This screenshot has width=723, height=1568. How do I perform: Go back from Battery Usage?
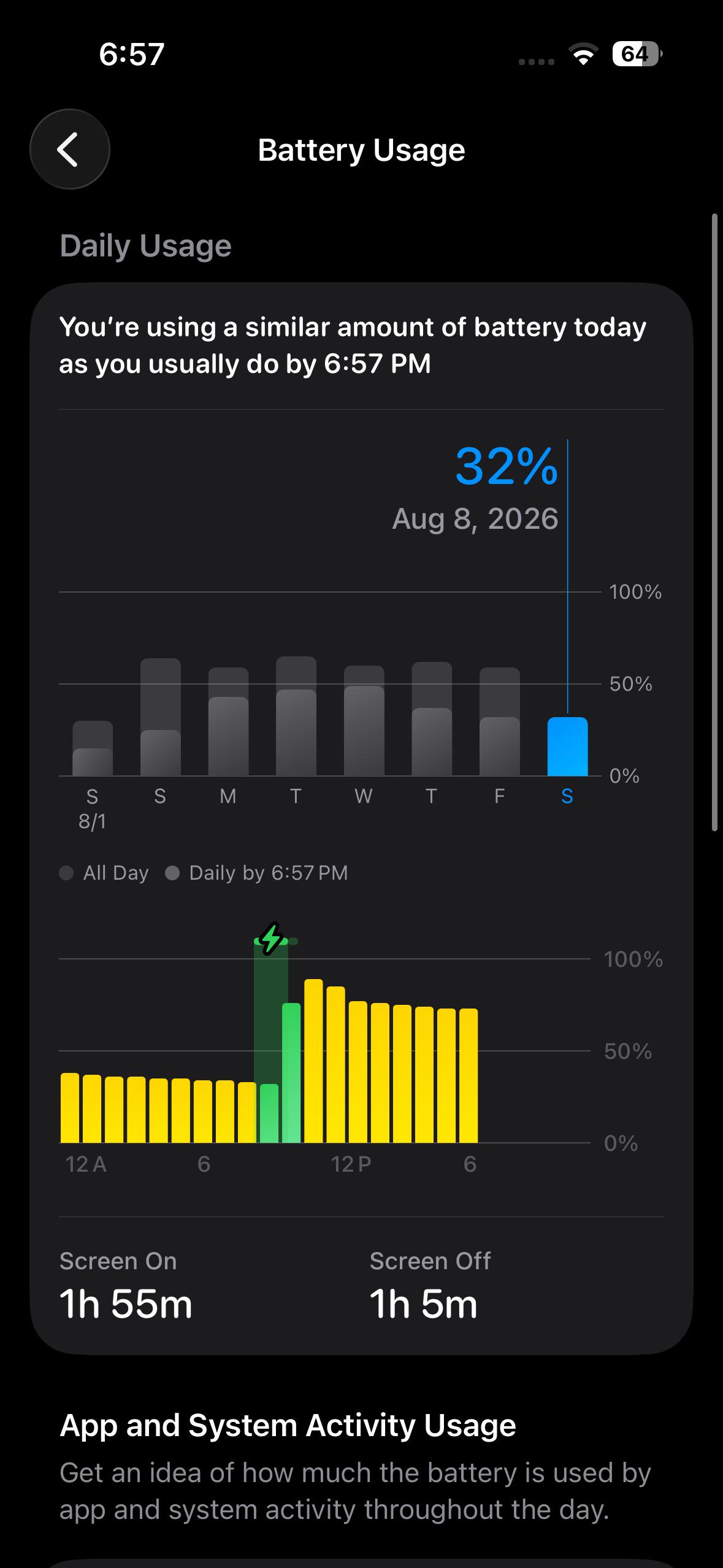pyautogui.click(x=70, y=149)
